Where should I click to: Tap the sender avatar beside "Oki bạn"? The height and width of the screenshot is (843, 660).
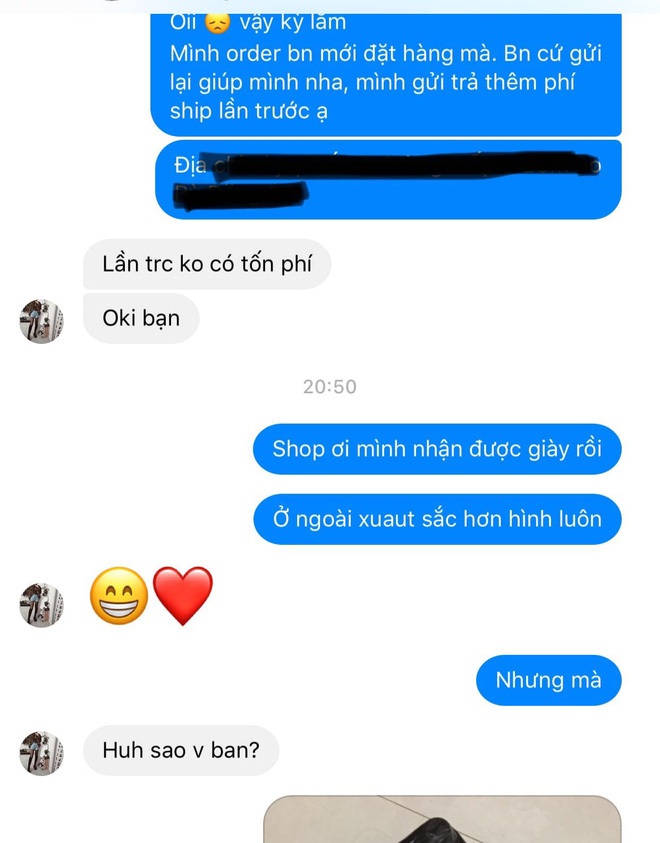pyautogui.click(x=41, y=322)
